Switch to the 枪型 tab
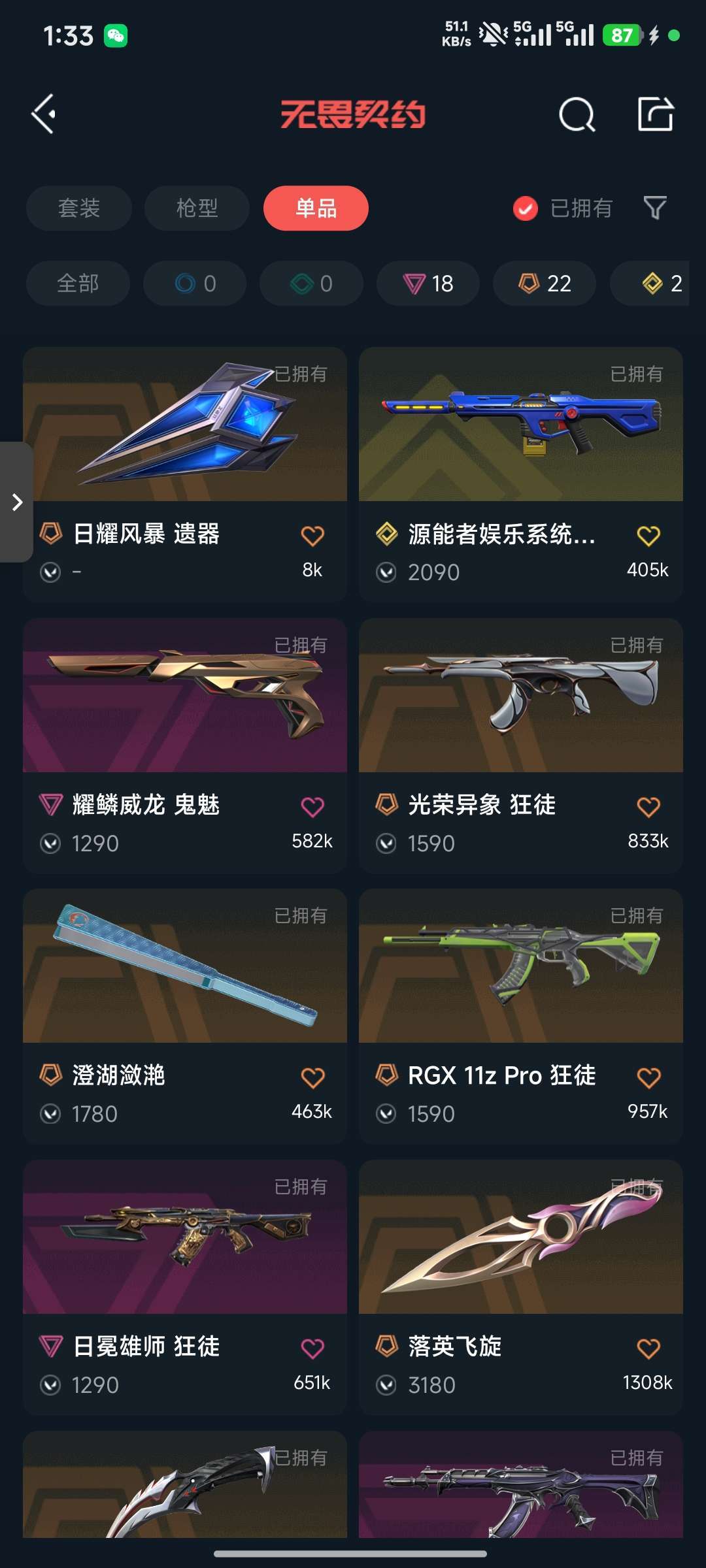706x1568 pixels. (197, 208)
